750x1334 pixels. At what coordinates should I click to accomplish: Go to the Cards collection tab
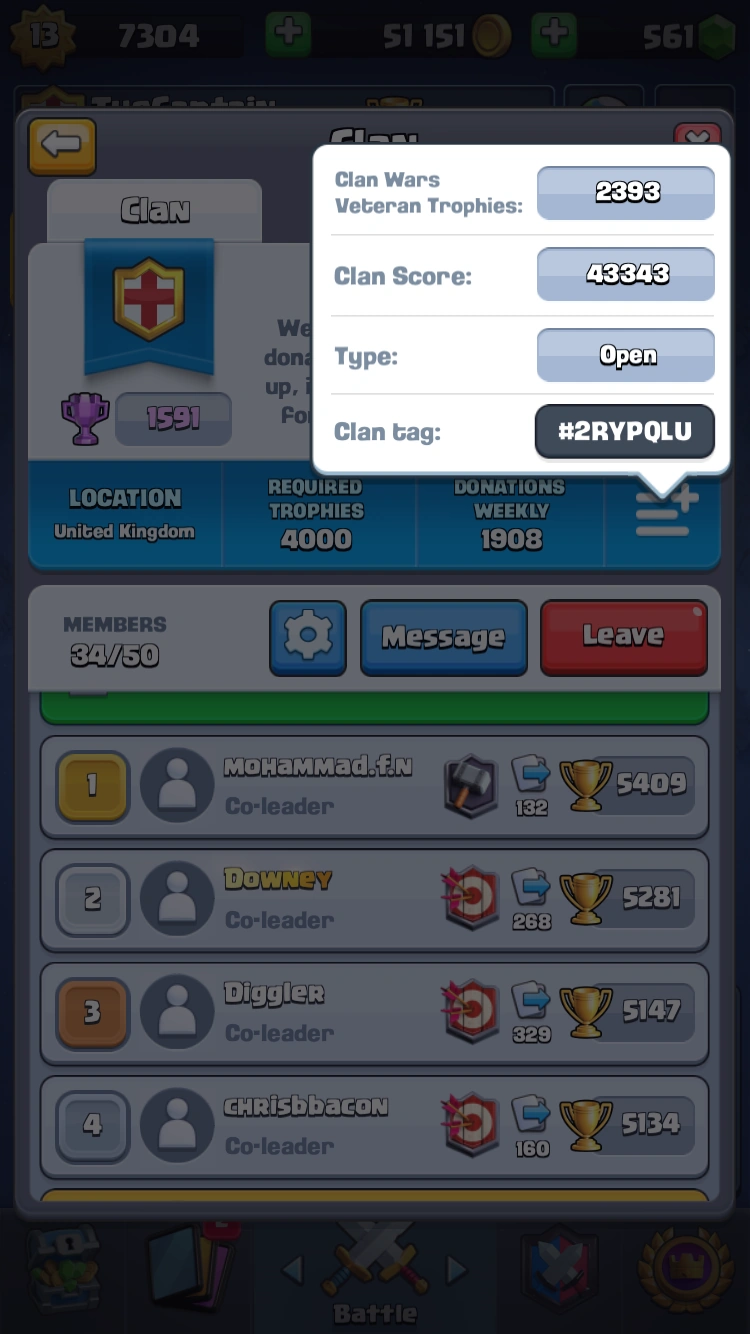195,1270
